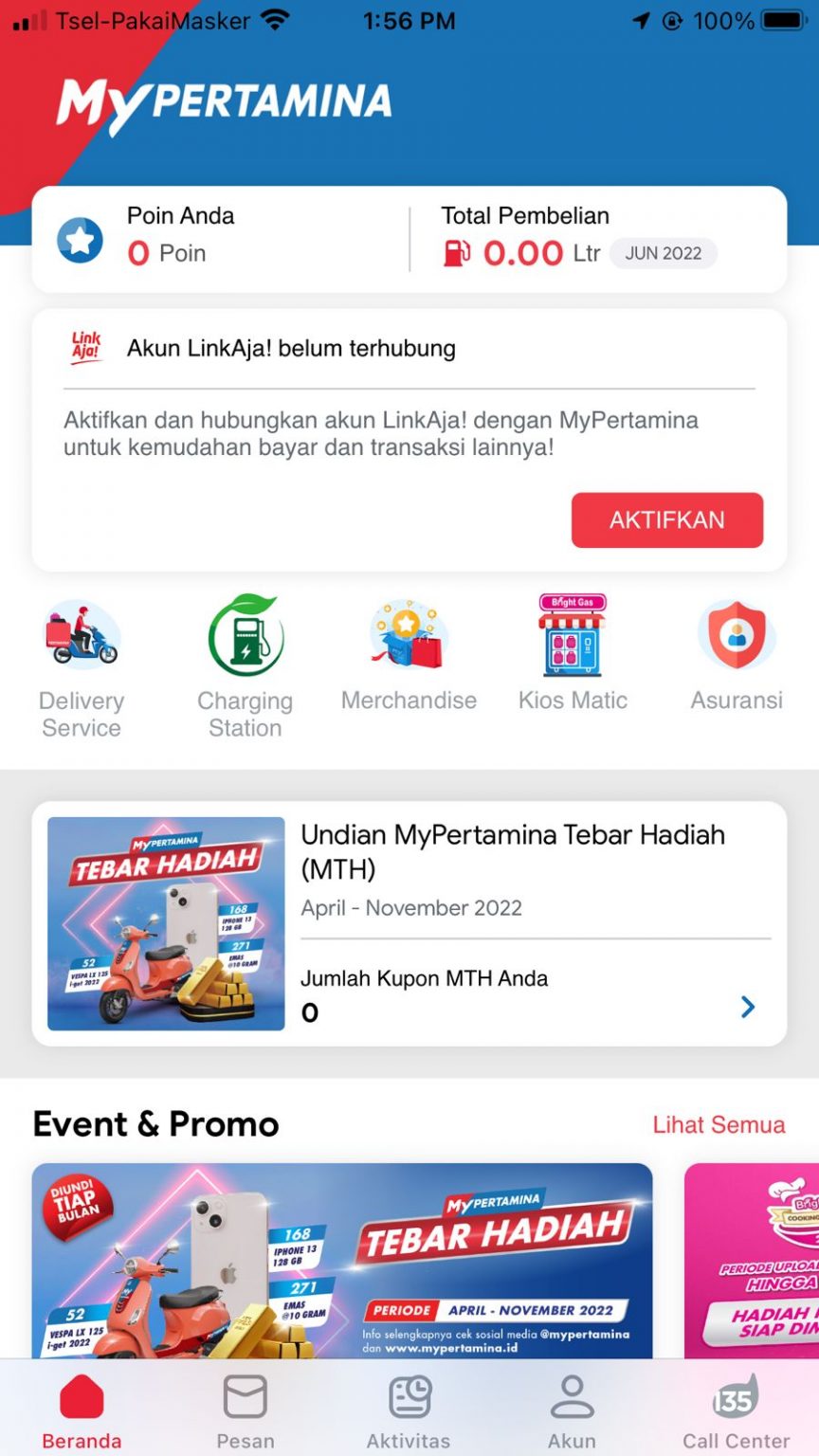Select the JUN 2022 period chip
This screenshot has height=1456, width=819.
(x=664, y=253)
